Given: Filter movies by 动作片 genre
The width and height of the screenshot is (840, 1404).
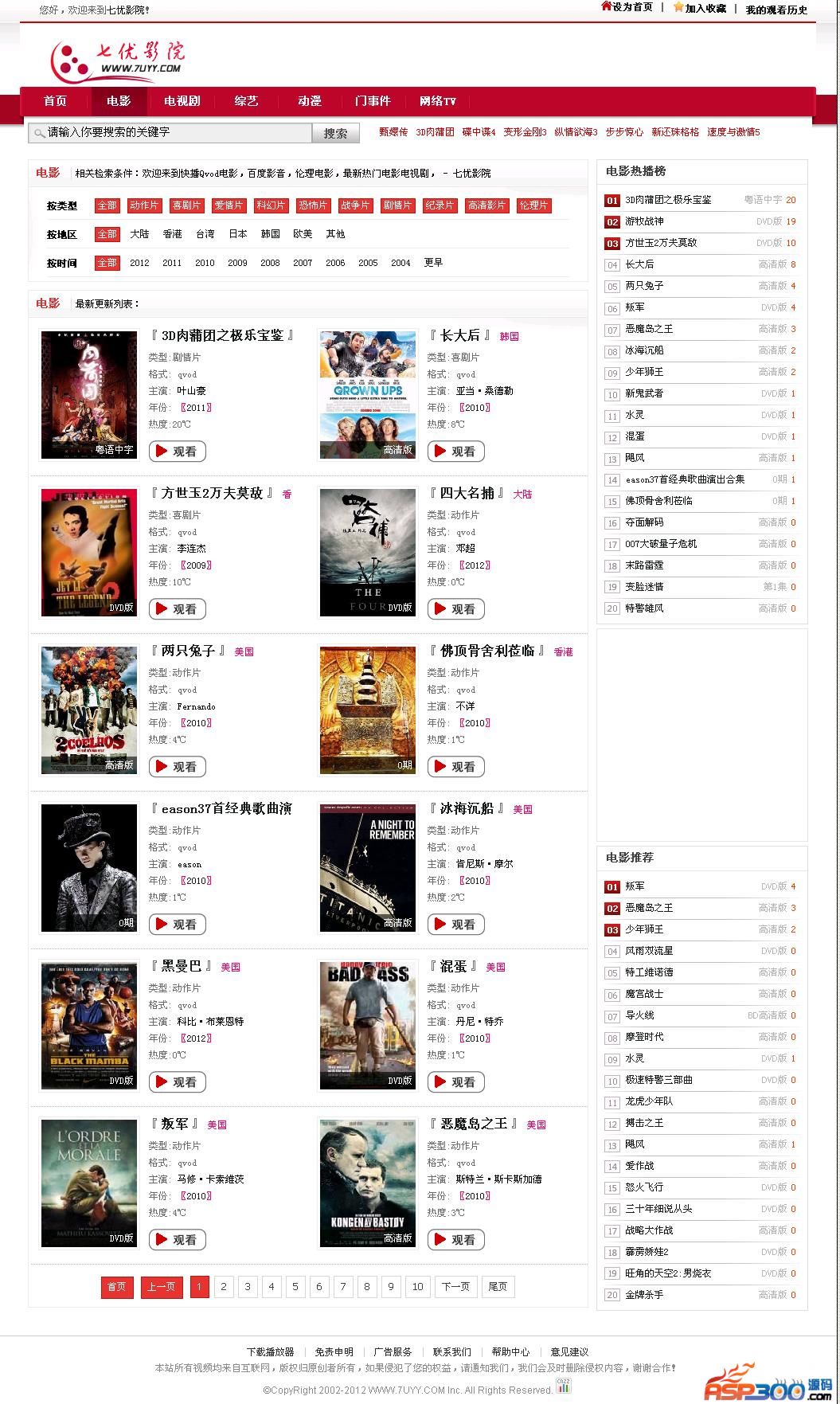Looking at the screenshot, I should pyautogui.click(x=144, y=205).
